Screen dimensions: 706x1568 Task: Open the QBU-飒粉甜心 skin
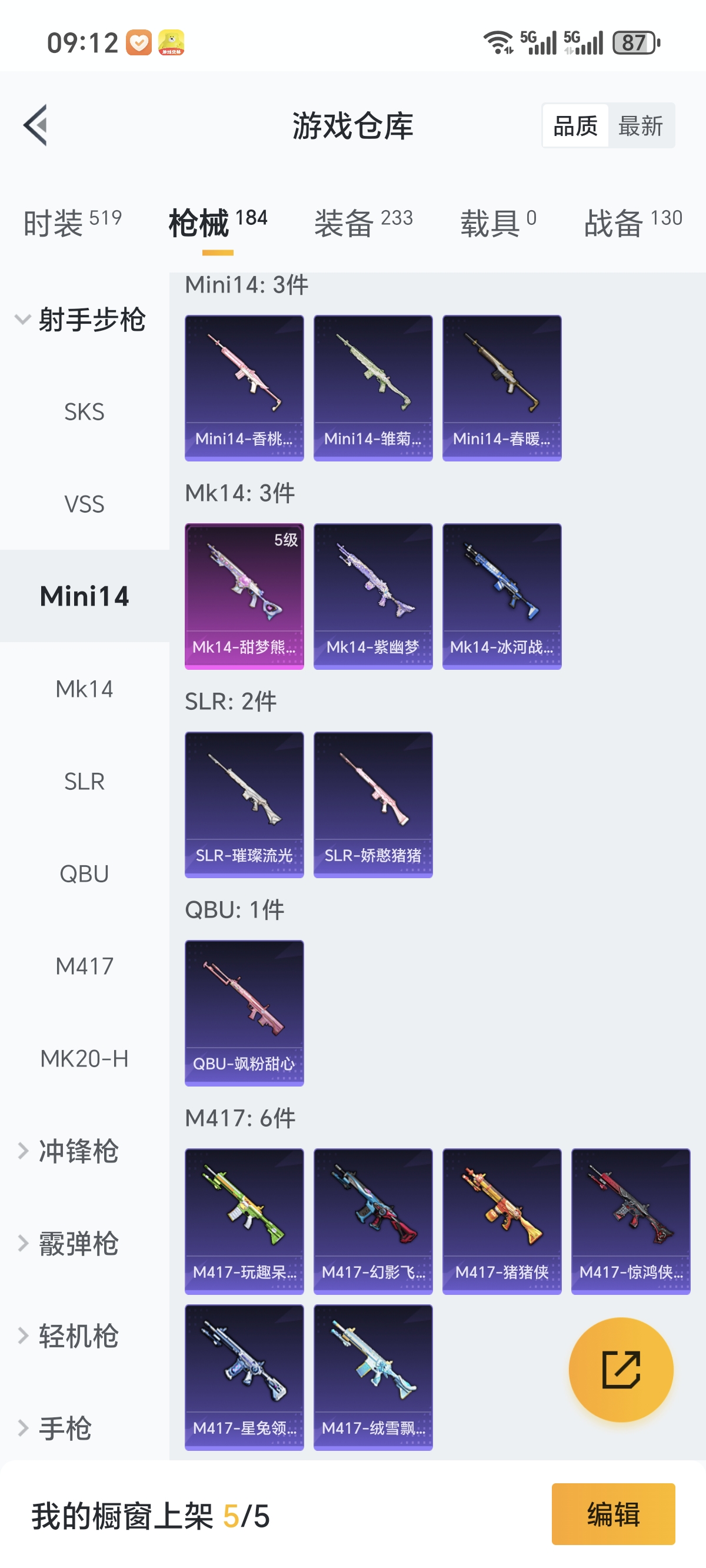pyautogui.click(x=244, y=1012)
